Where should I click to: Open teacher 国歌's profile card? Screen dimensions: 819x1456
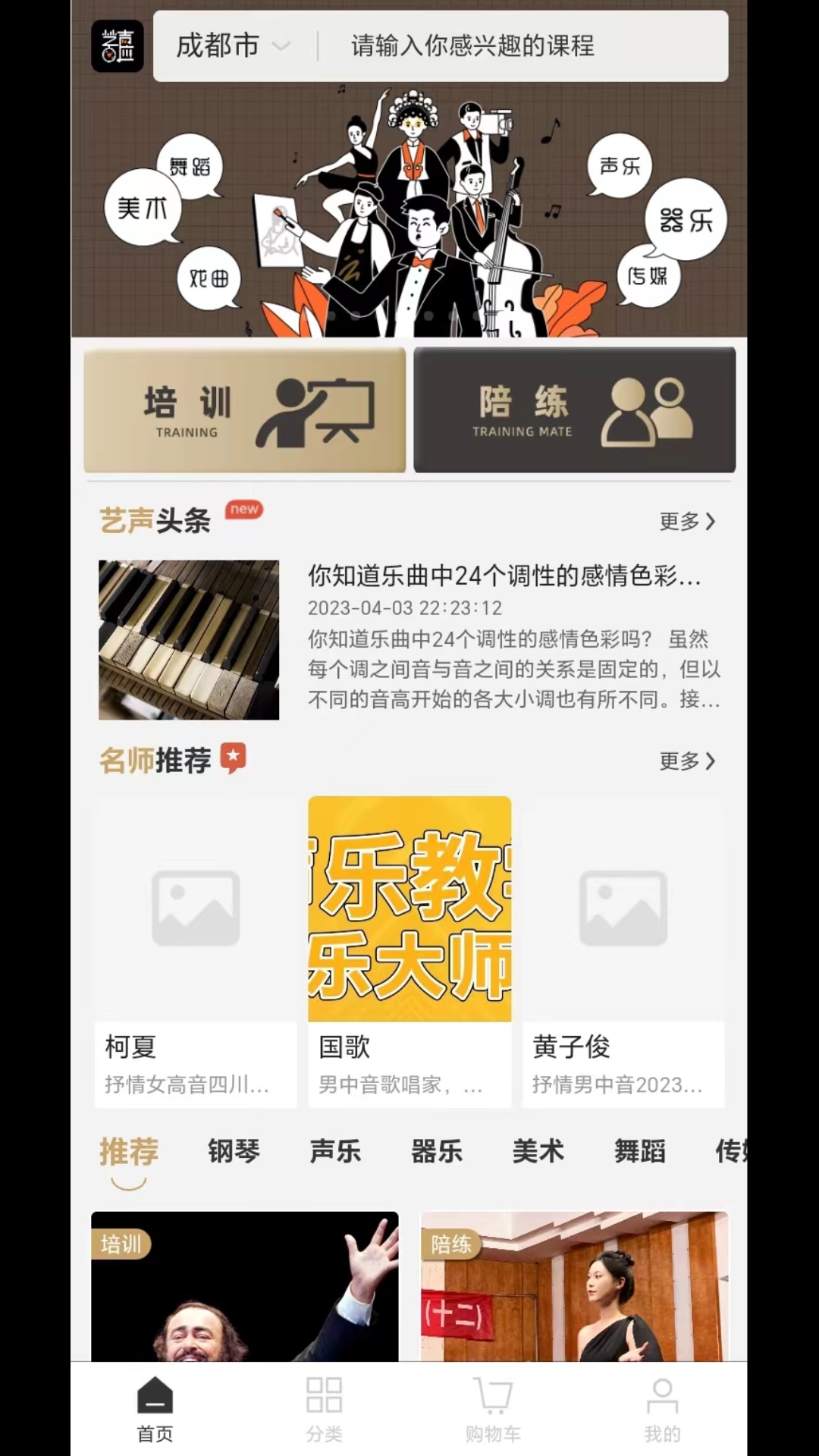click(409, 952)
